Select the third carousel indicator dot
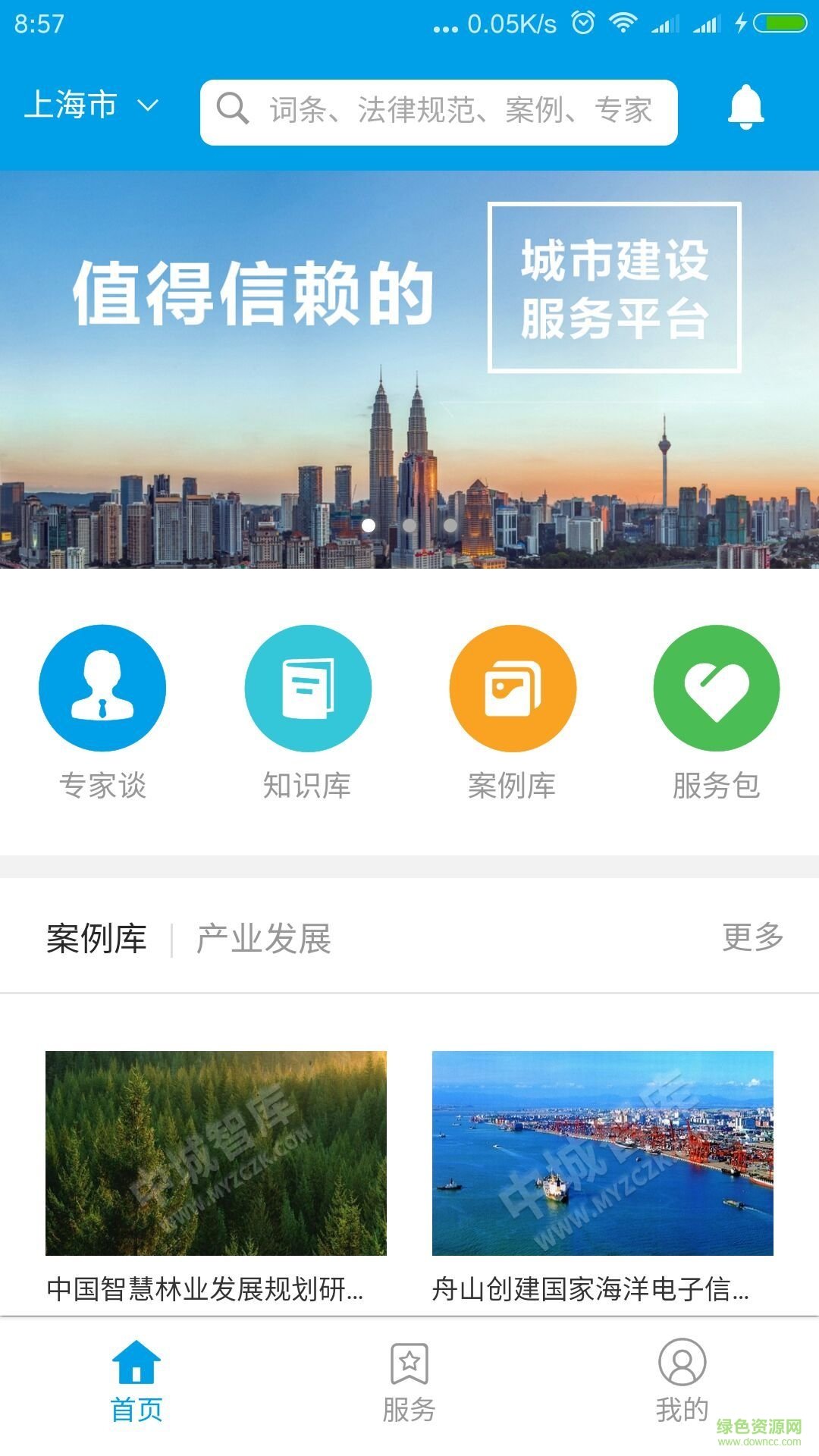This screenshot has width=819, height=1456. pyautogui.click(x=450, y=523)
